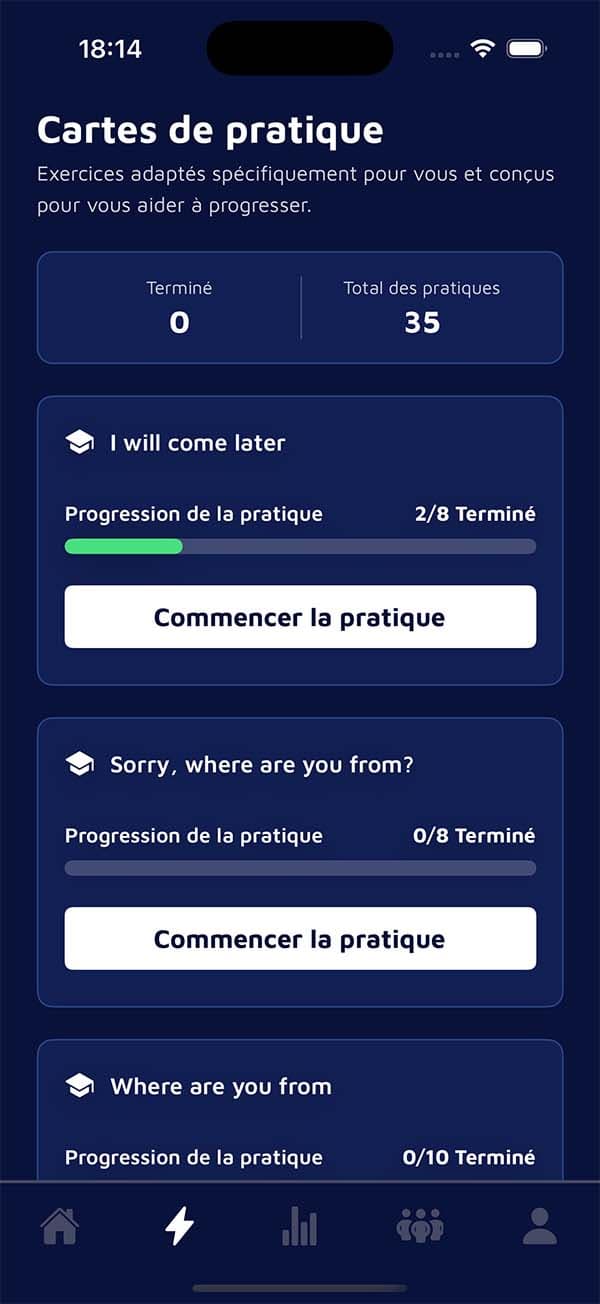Go to the home tab
Image resolution: width=600 pixels, height=1304 pixels.
click(60, 1226)
